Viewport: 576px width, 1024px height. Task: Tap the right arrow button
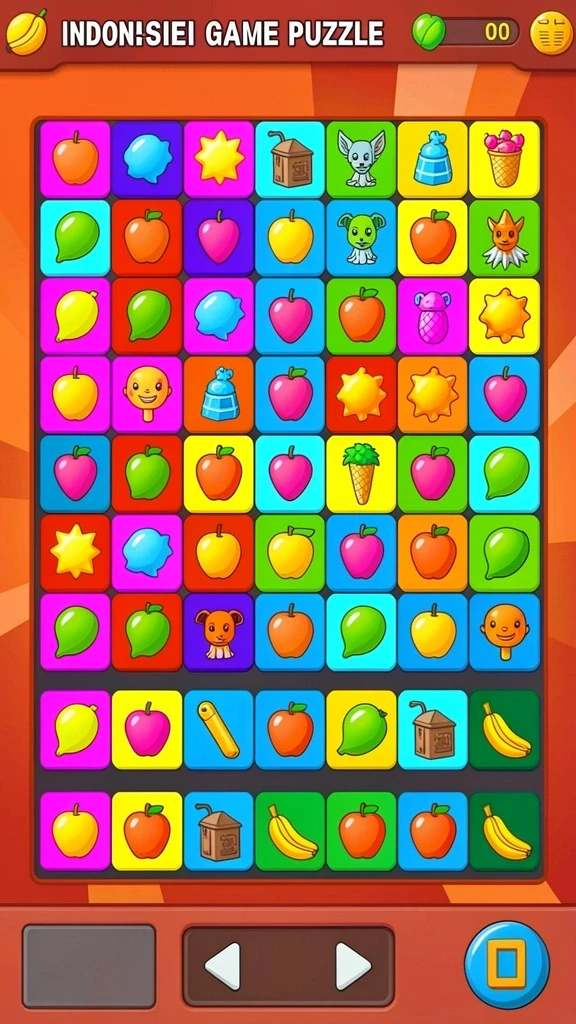pyautogui.click(x=353, y=966)
